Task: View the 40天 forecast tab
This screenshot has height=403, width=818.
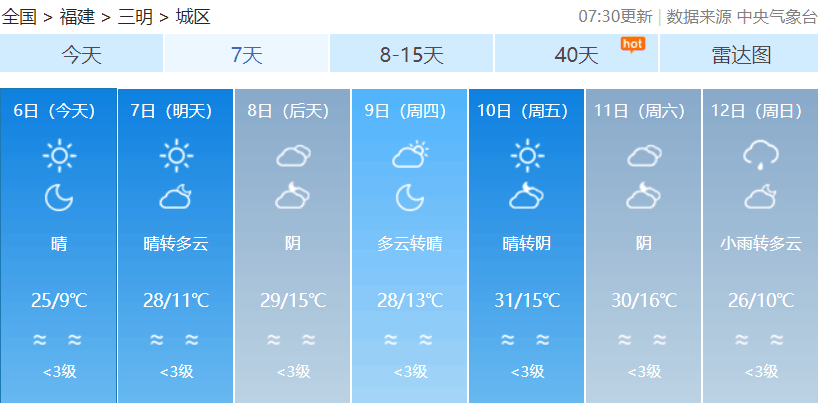Action: coord(576,55)
